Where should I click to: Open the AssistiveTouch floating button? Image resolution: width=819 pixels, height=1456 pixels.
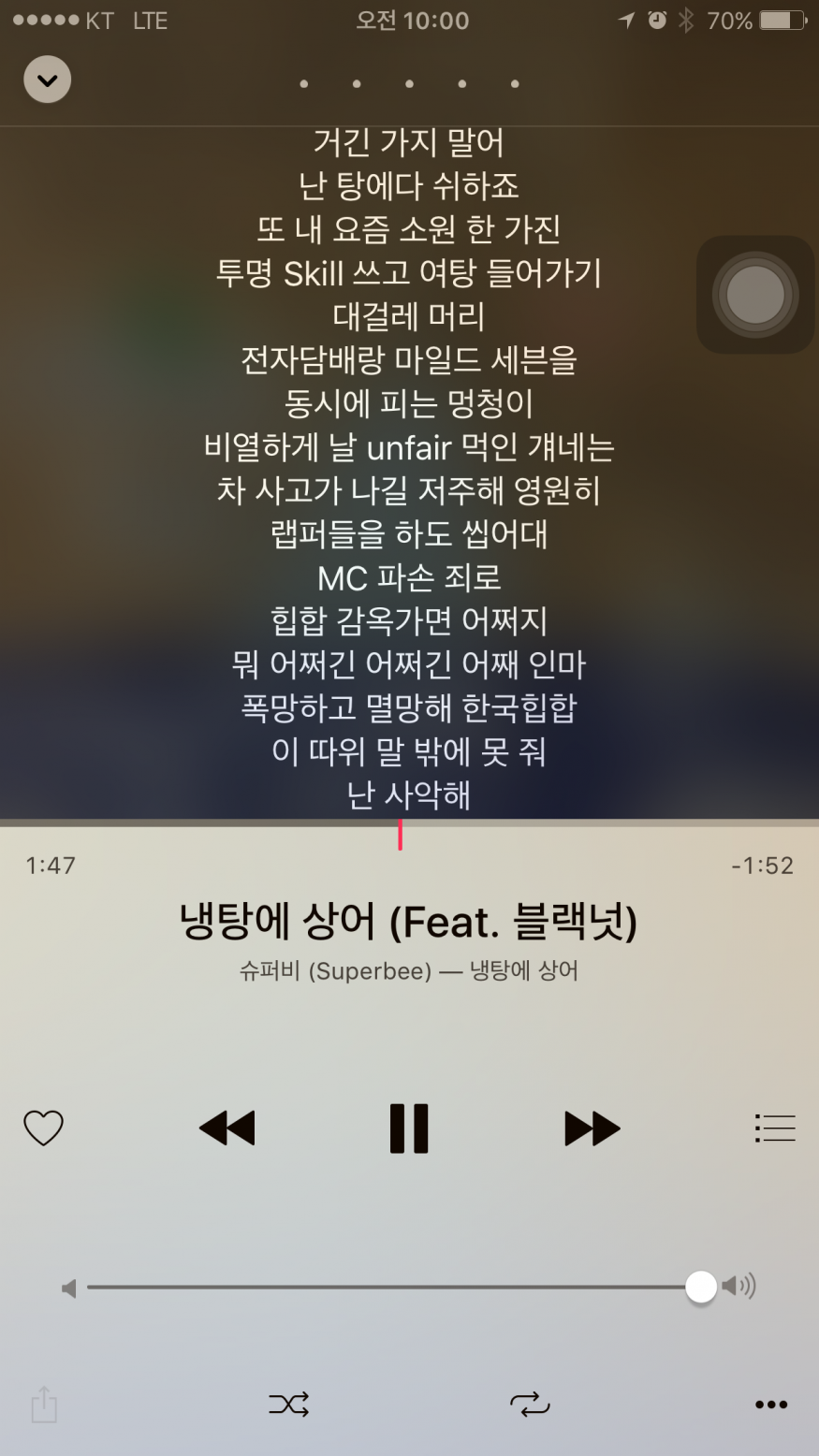(x=754, y=295)
